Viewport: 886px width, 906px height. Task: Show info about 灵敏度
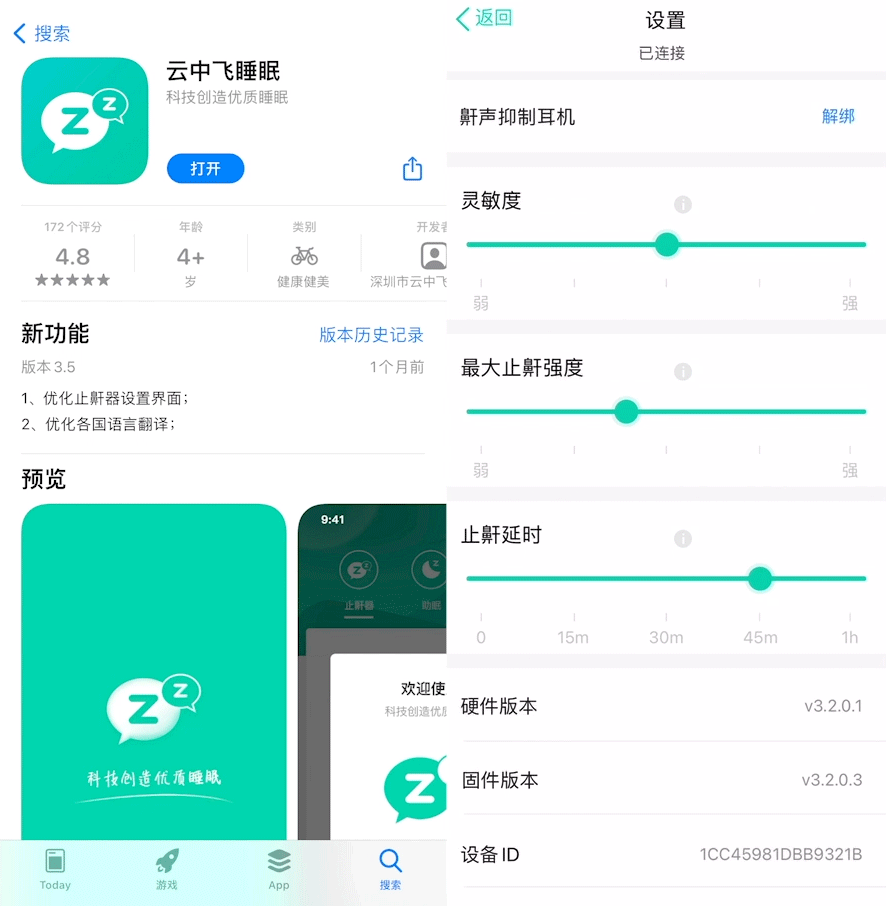683,204
